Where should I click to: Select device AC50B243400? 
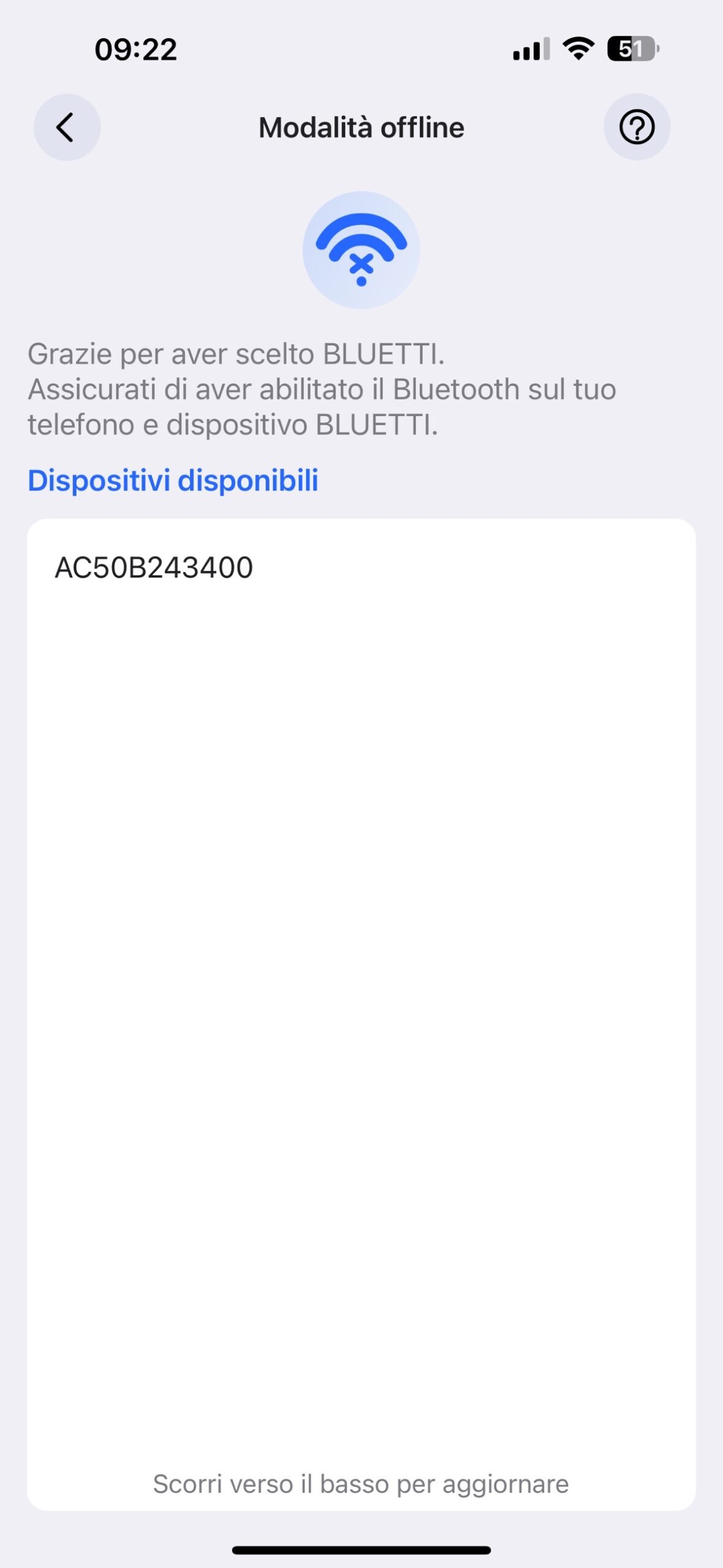click(x=154, y=568)
